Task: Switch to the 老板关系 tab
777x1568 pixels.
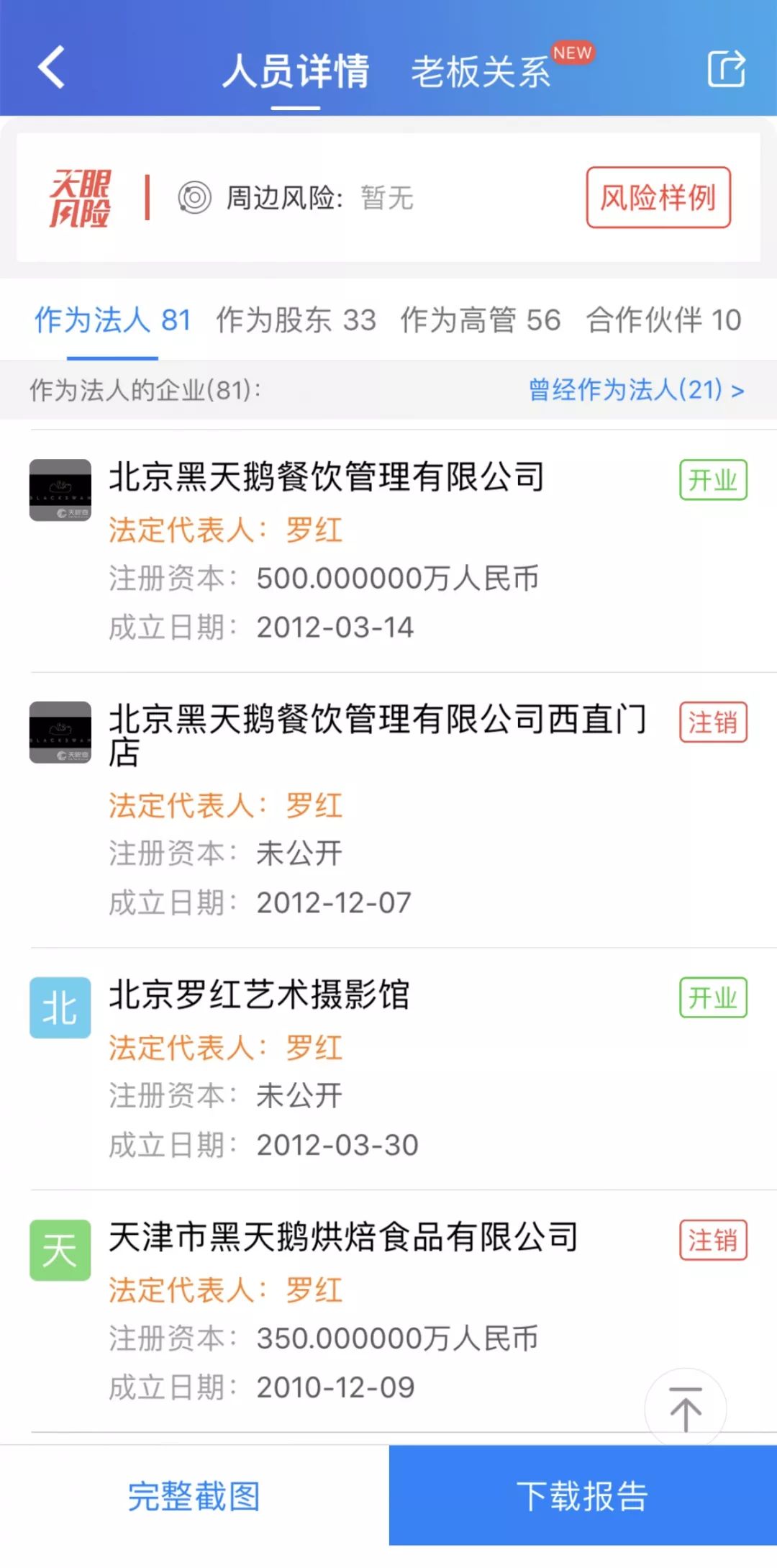Action: (x=480, y=70)
